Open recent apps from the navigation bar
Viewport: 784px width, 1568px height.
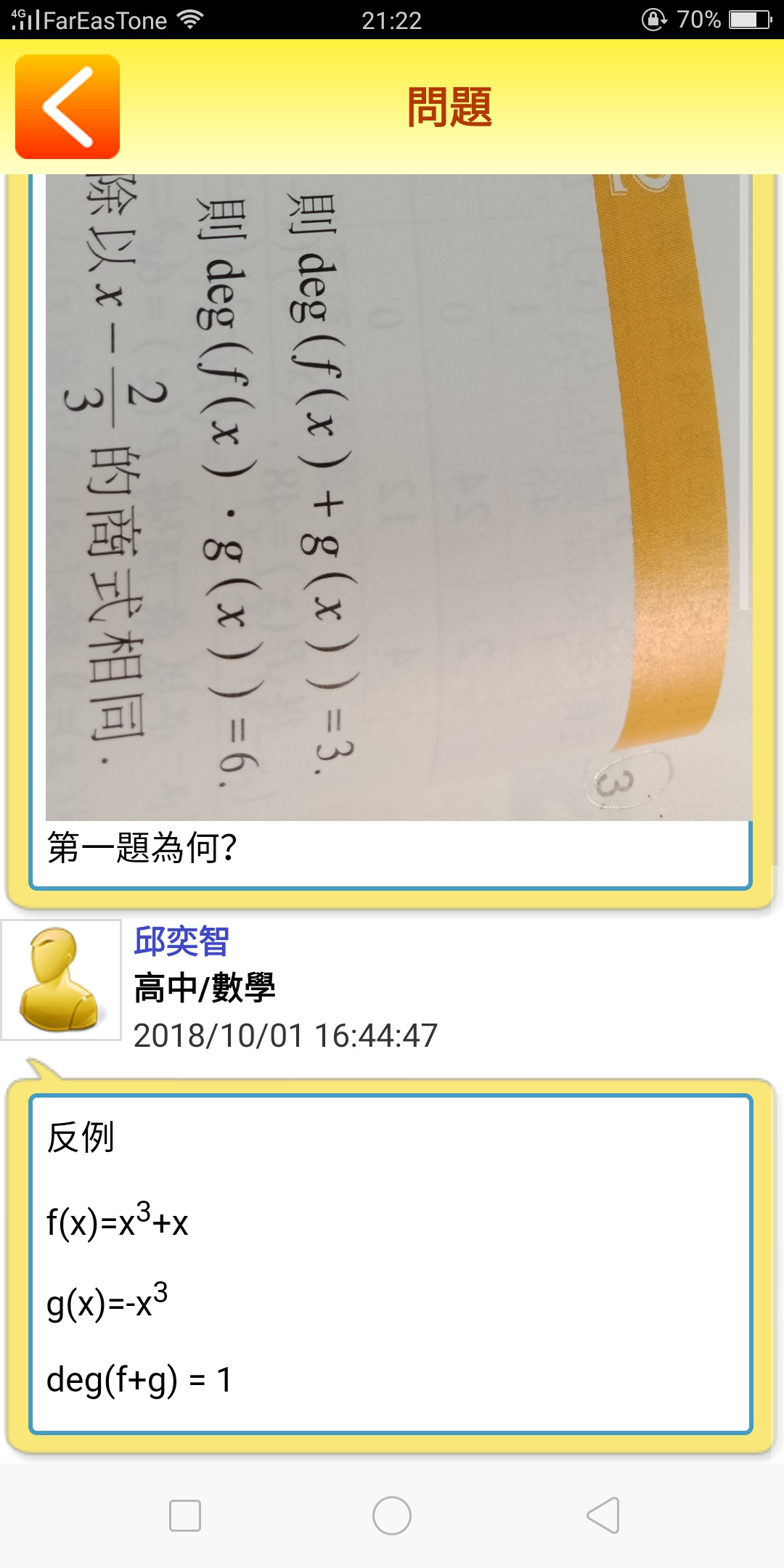coord(185,1516)
